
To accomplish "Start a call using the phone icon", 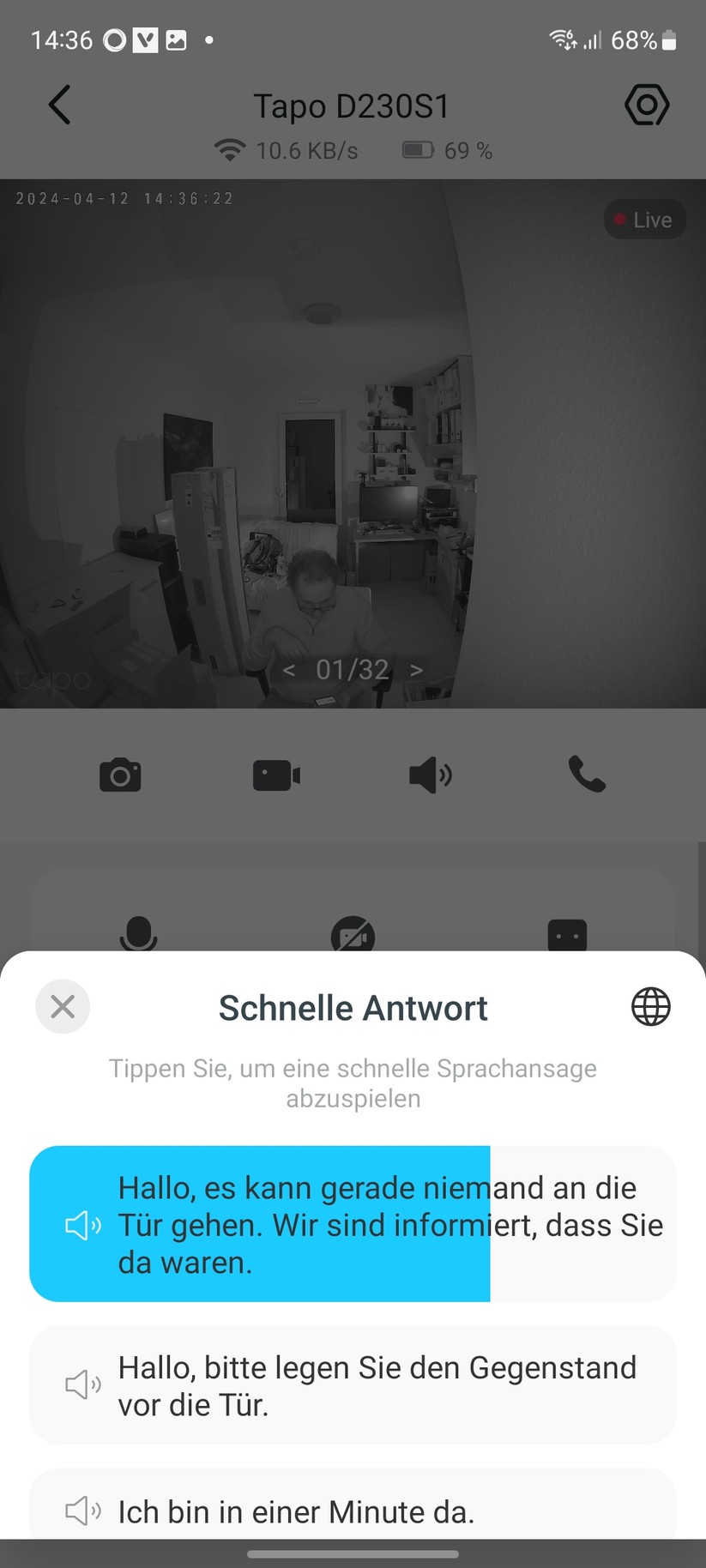I will (x=587, y=775).
